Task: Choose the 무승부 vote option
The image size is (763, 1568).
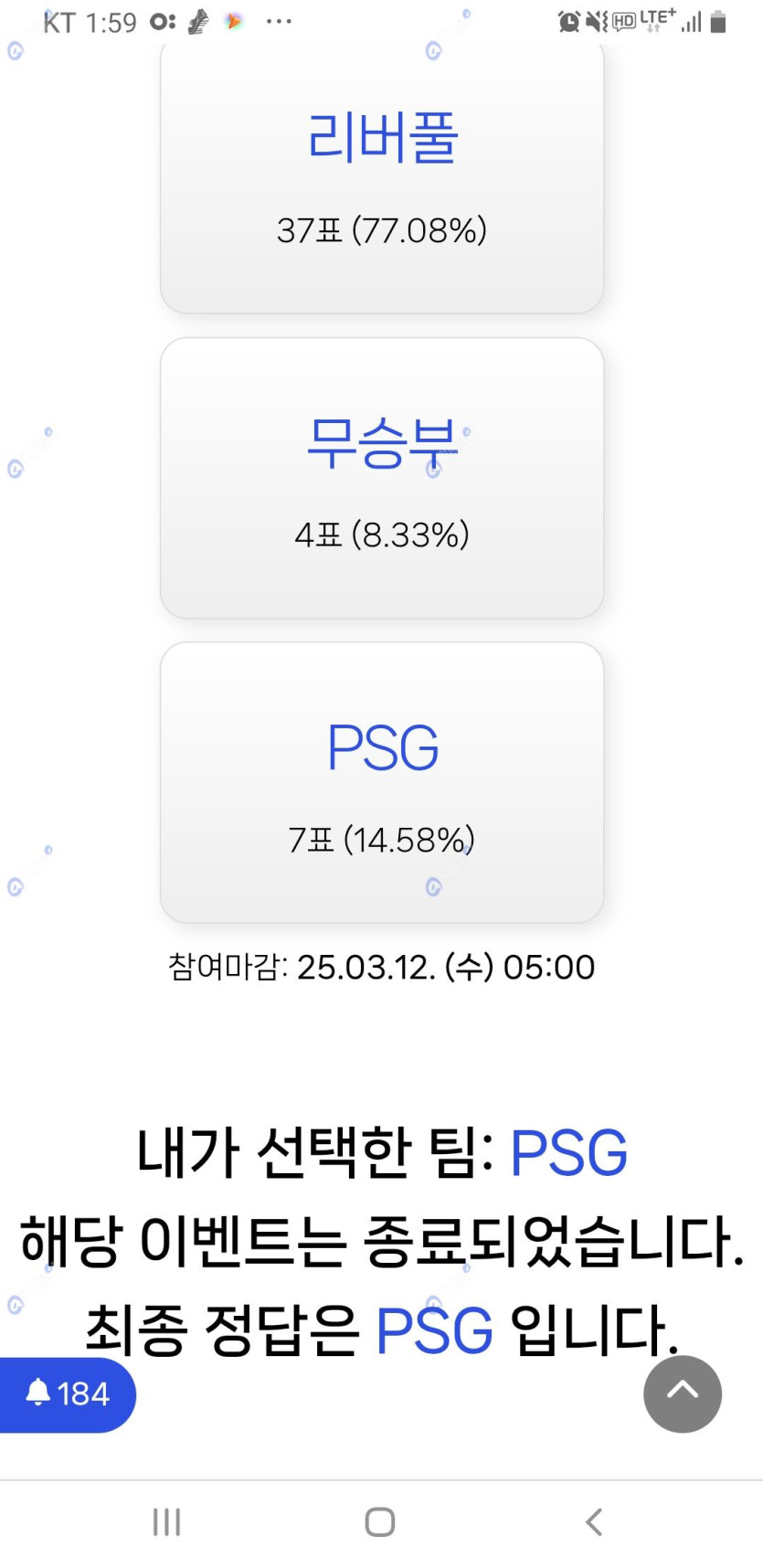Action: tap(382, 479)
